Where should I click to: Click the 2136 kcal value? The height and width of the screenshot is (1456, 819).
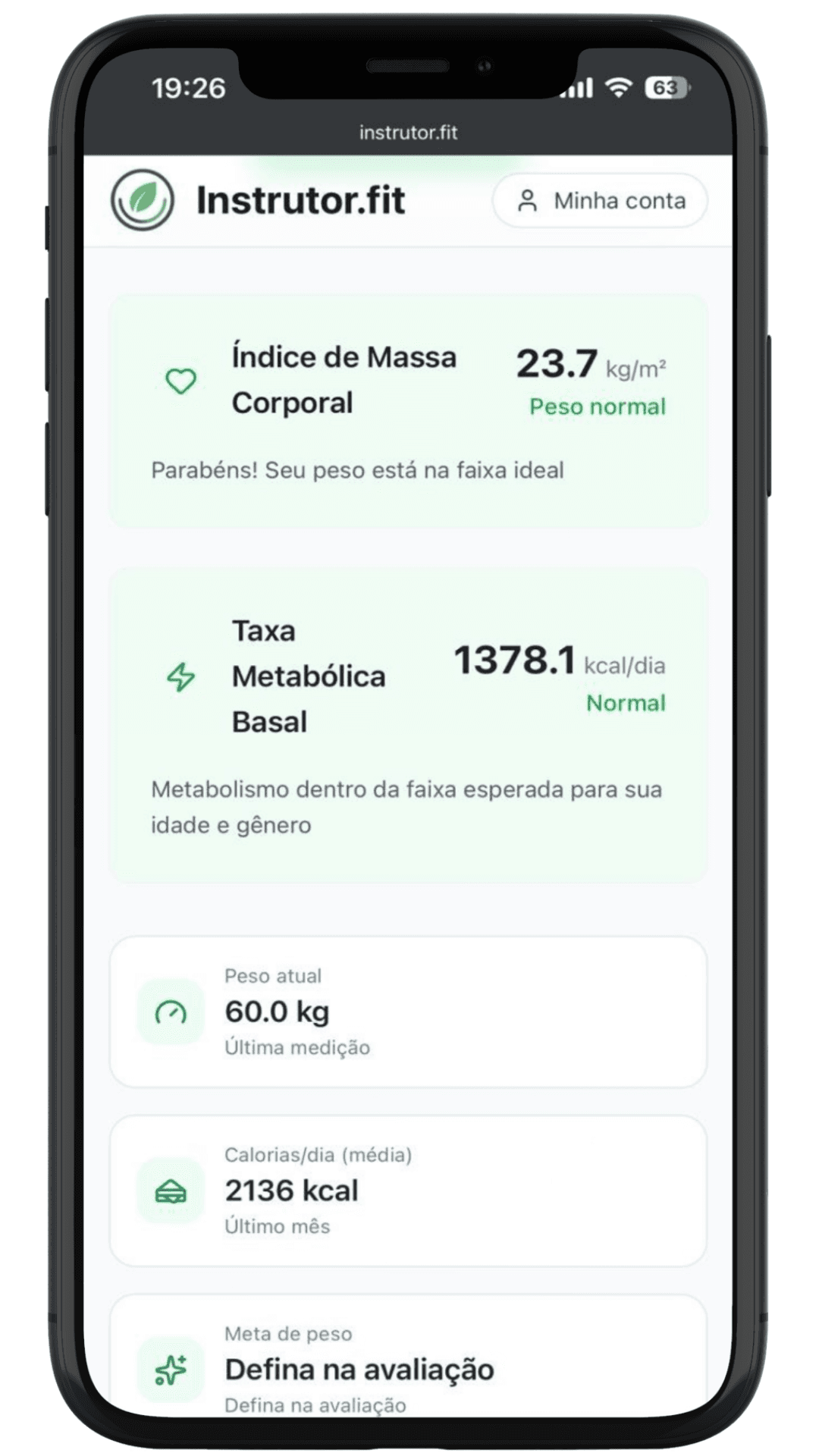pos(292,1190)
